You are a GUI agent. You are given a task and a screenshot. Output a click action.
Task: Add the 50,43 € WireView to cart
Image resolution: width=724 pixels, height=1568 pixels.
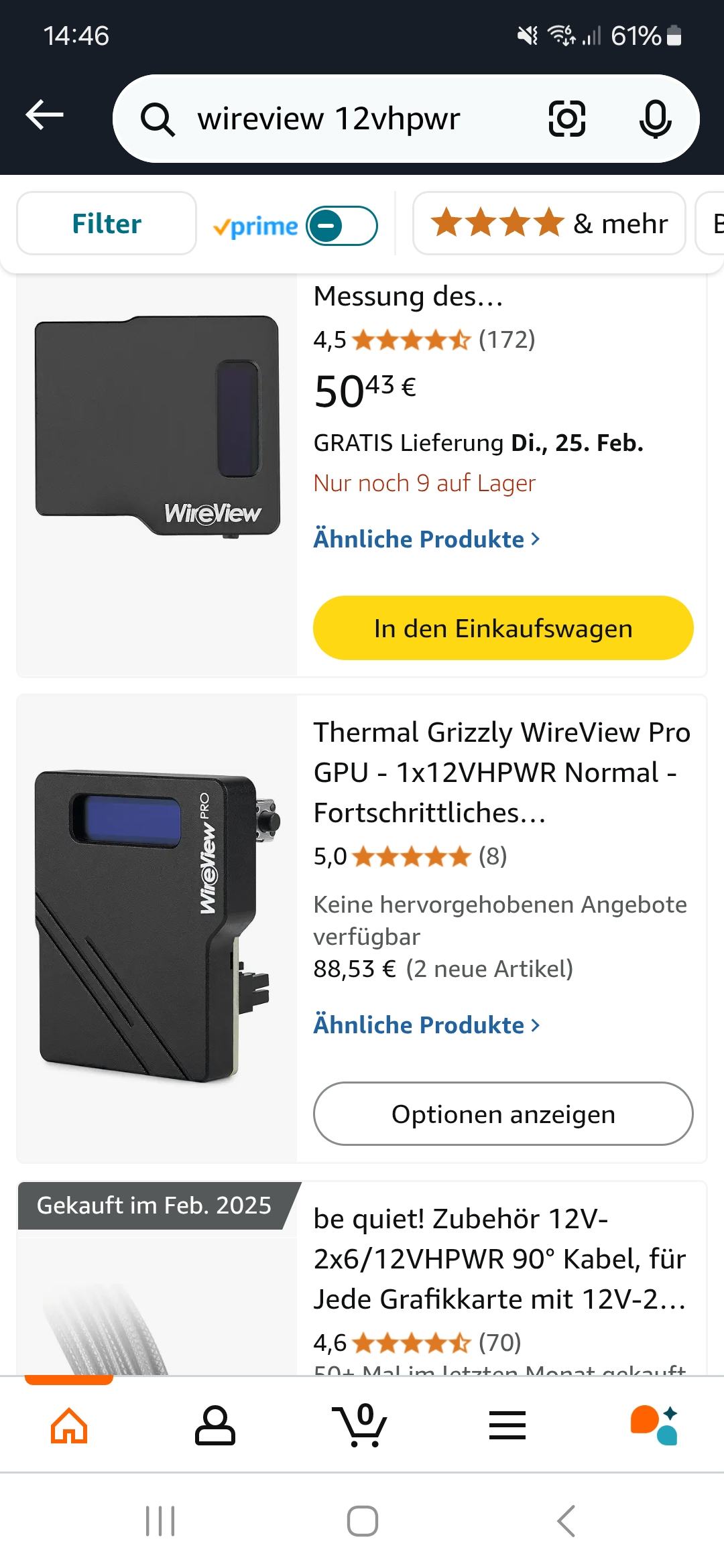[x=503, y=628]
